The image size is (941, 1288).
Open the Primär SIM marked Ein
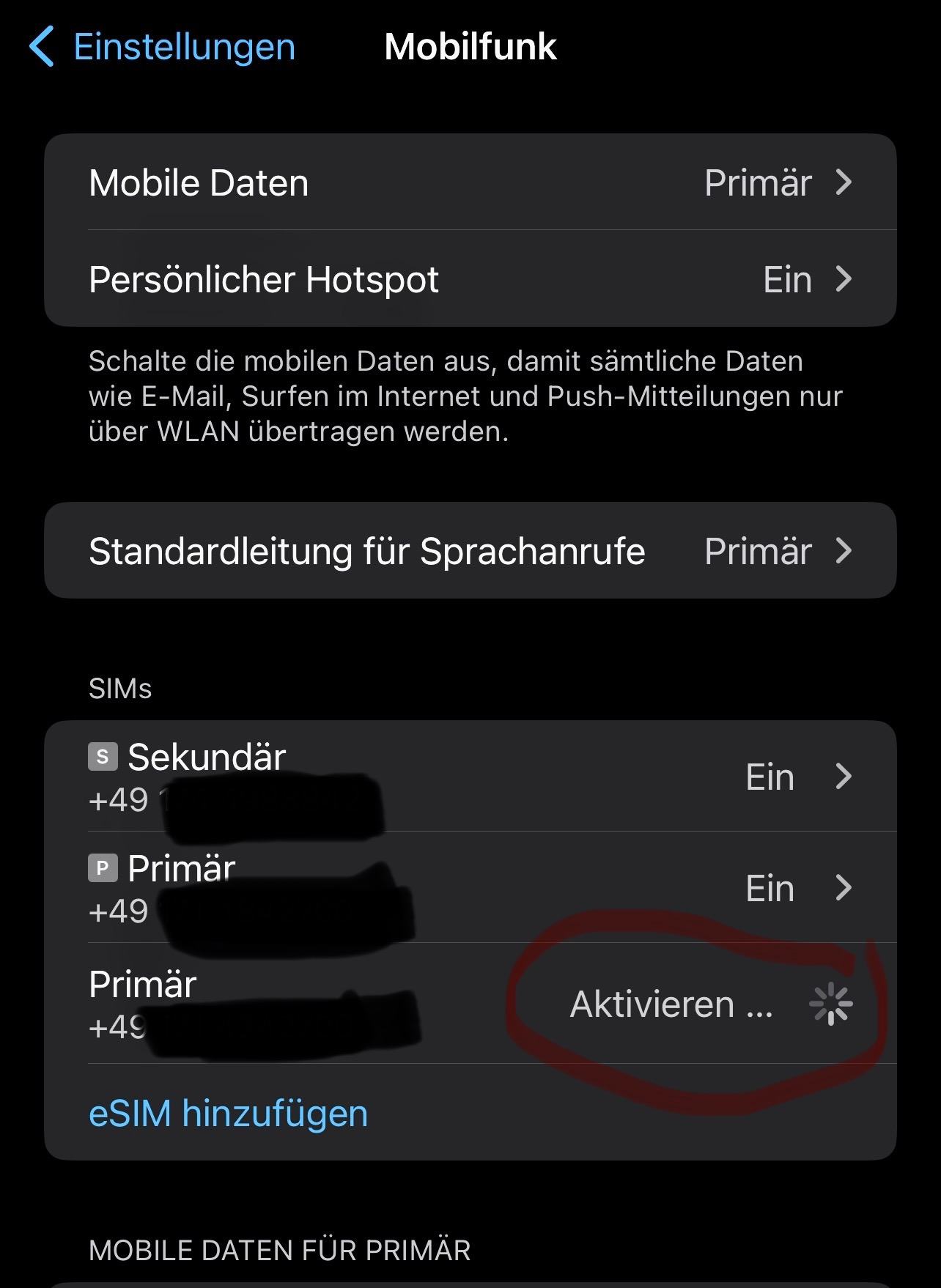click(x=471, y=888)
